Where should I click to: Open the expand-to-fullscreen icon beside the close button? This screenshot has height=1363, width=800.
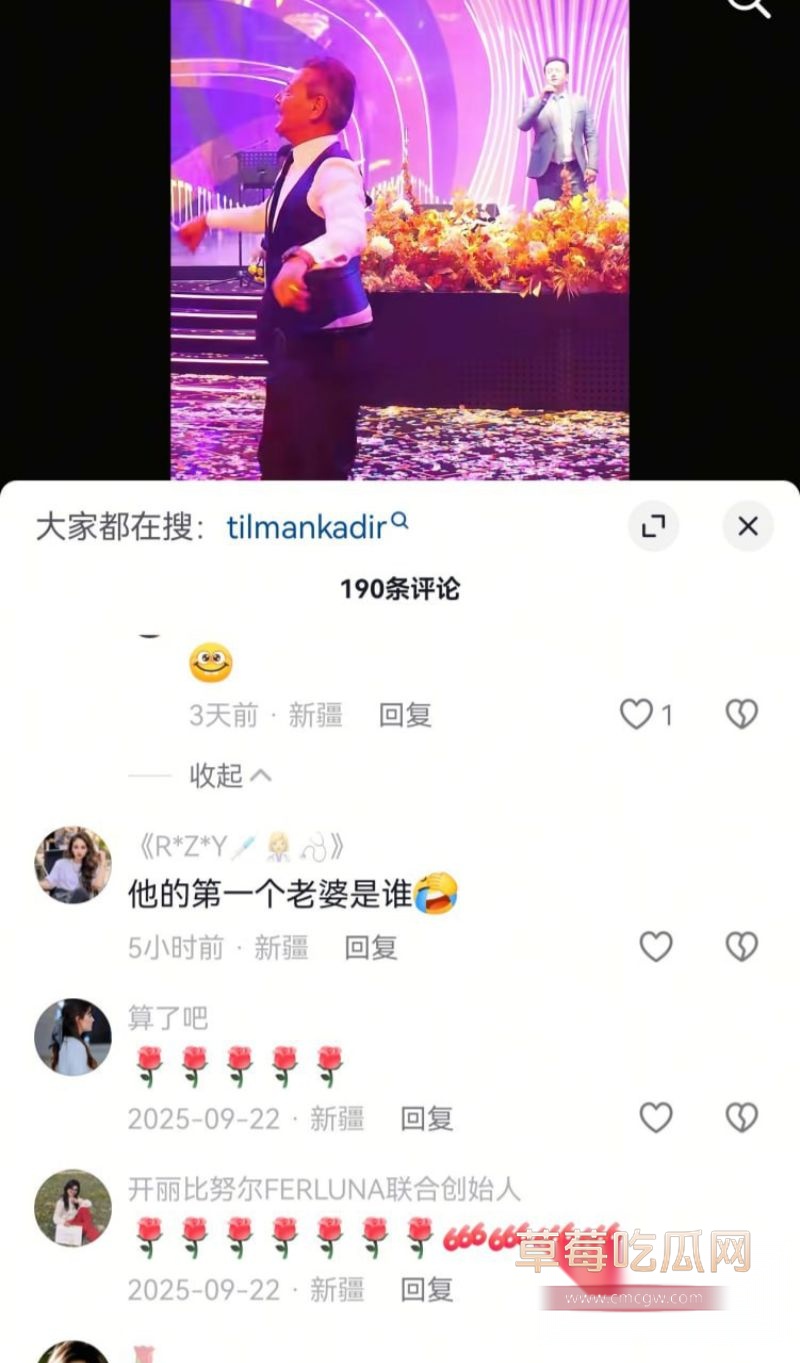pos(655,525)
